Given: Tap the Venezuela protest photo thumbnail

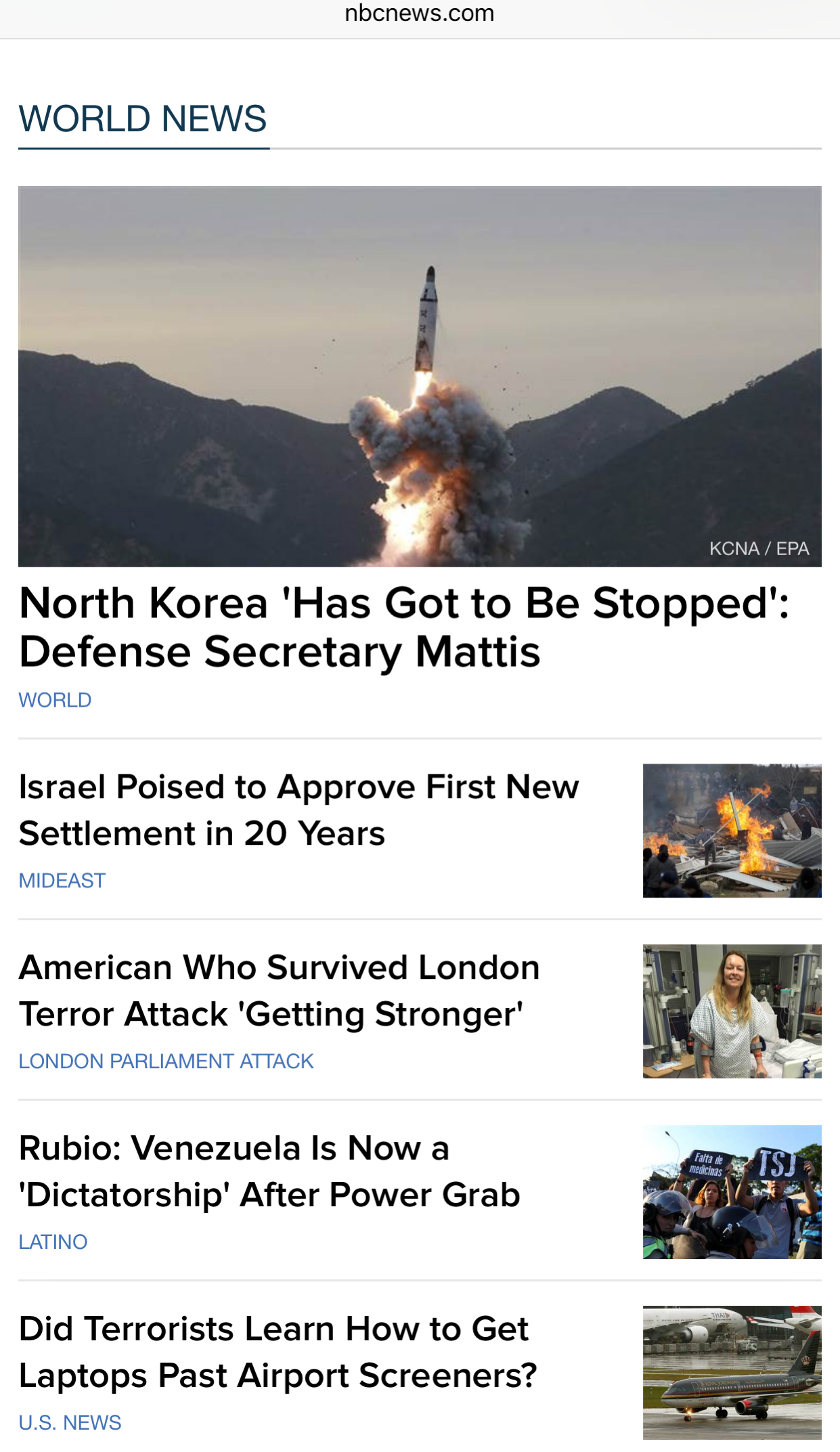Looking at the screenshot, I should [732, 1192].
